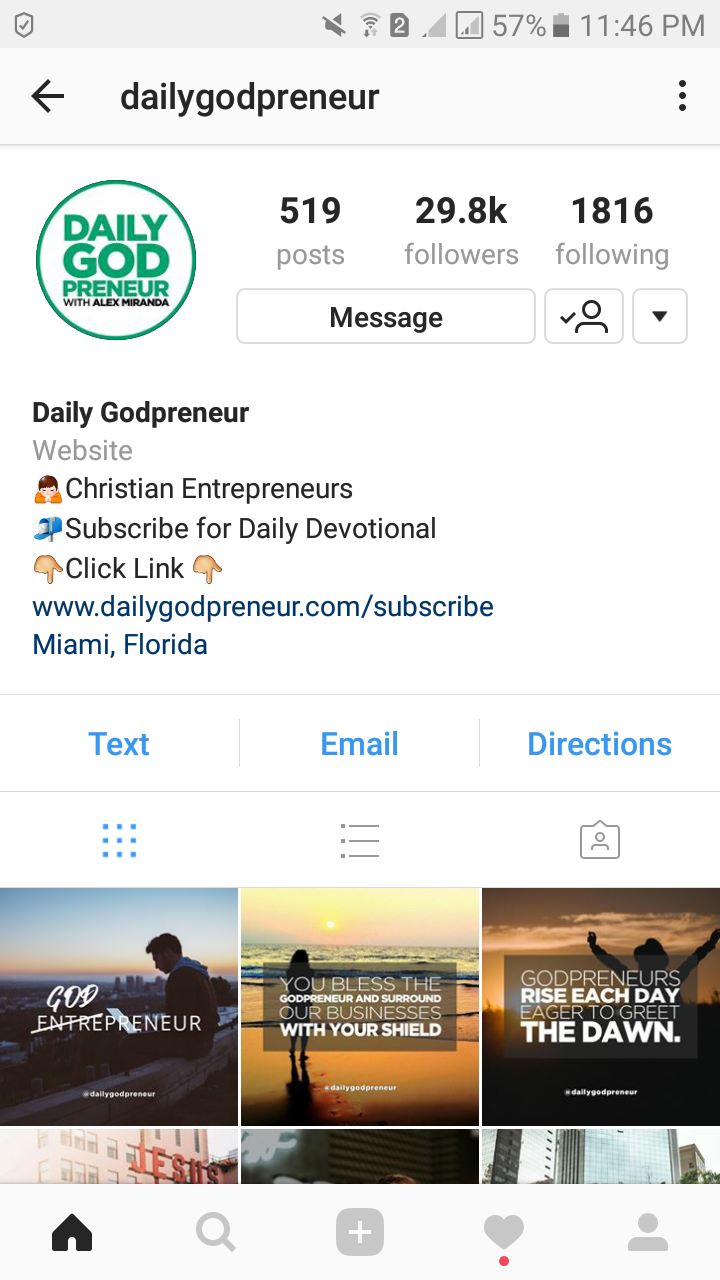Switch to the list view tab
The width and height of the screenshot is (720, 1280).
pos(360,841)
